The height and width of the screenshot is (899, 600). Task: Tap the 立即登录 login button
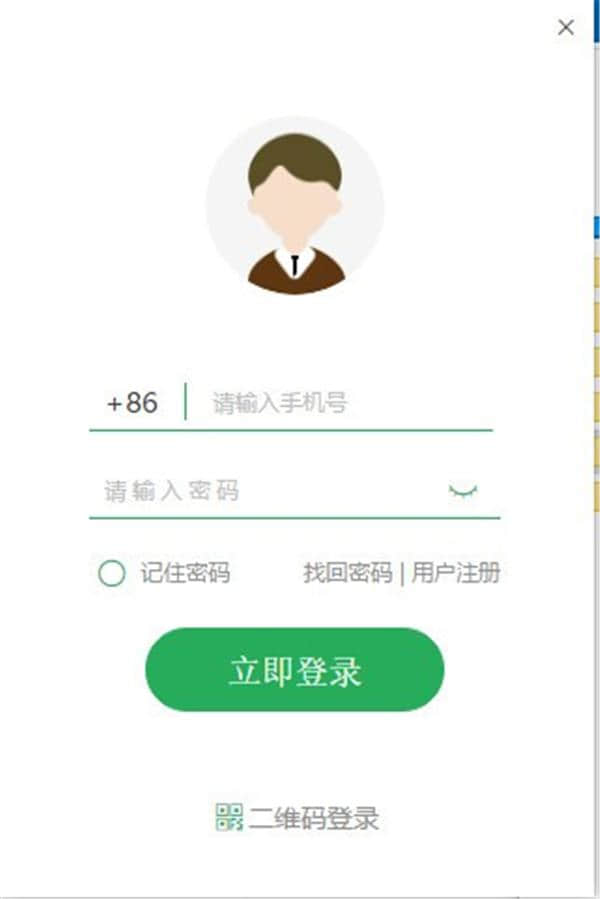(295, 670)
